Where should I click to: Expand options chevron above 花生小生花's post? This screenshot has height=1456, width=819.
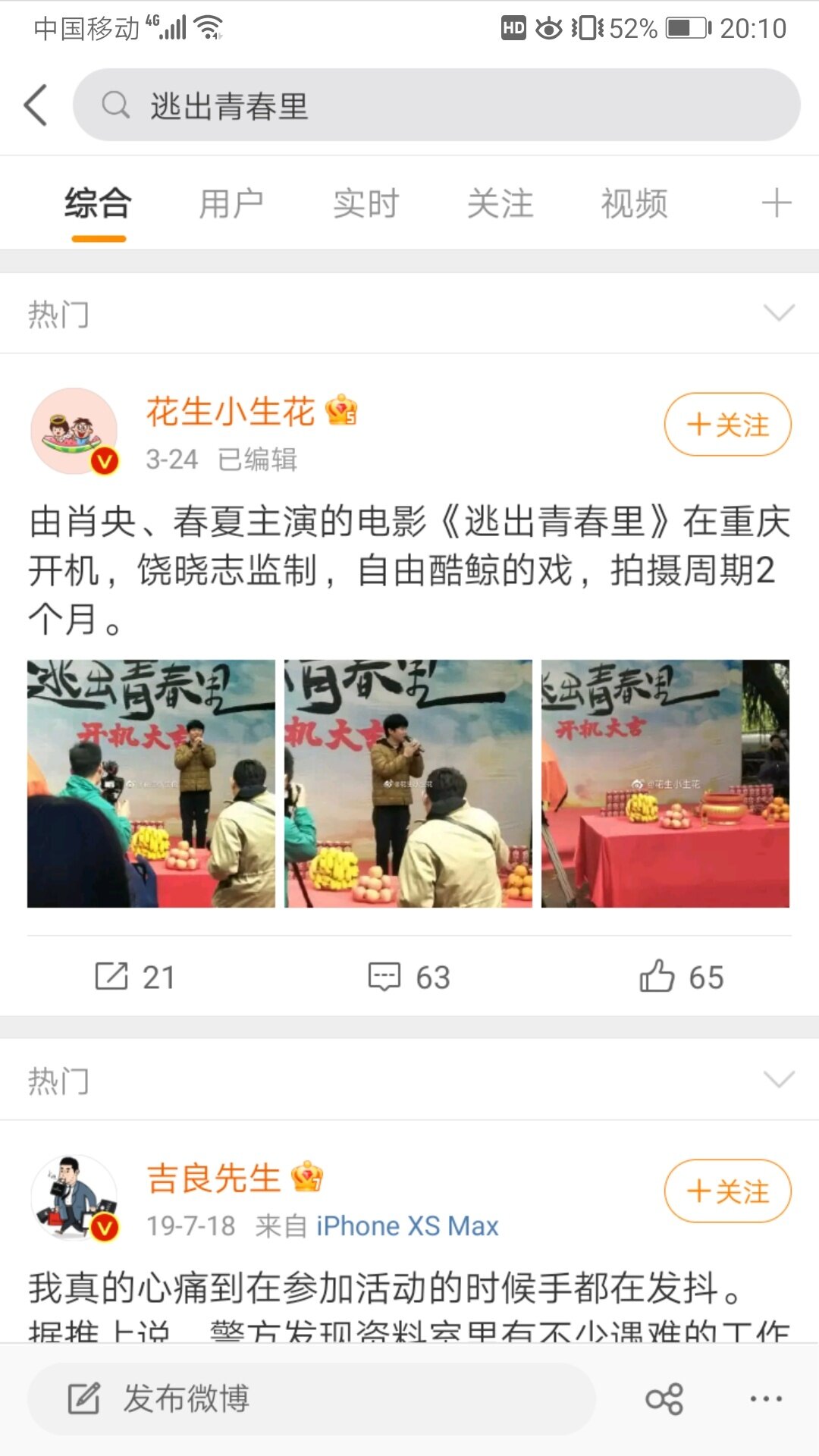(779, 312)
